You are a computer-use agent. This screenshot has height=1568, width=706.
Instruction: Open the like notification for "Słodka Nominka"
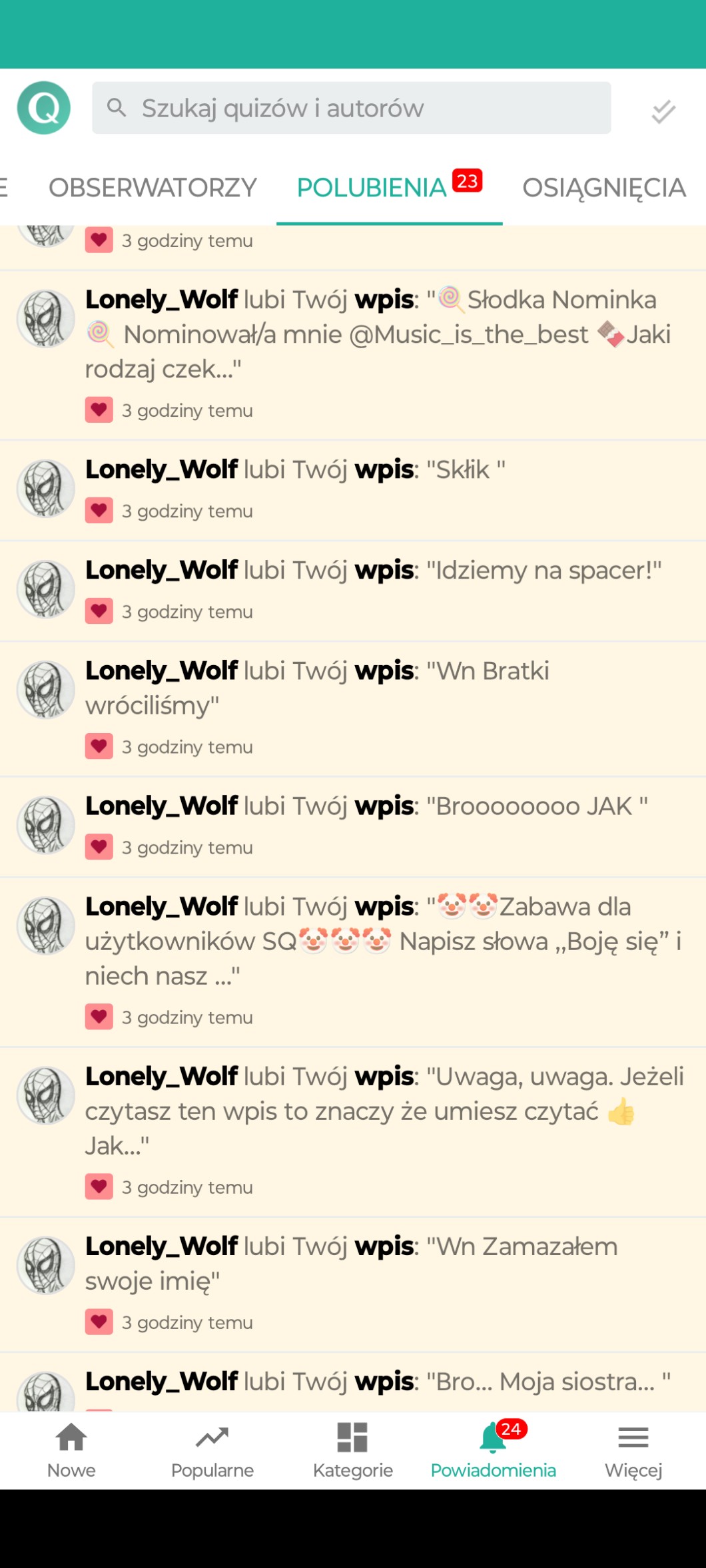point(378,335)
